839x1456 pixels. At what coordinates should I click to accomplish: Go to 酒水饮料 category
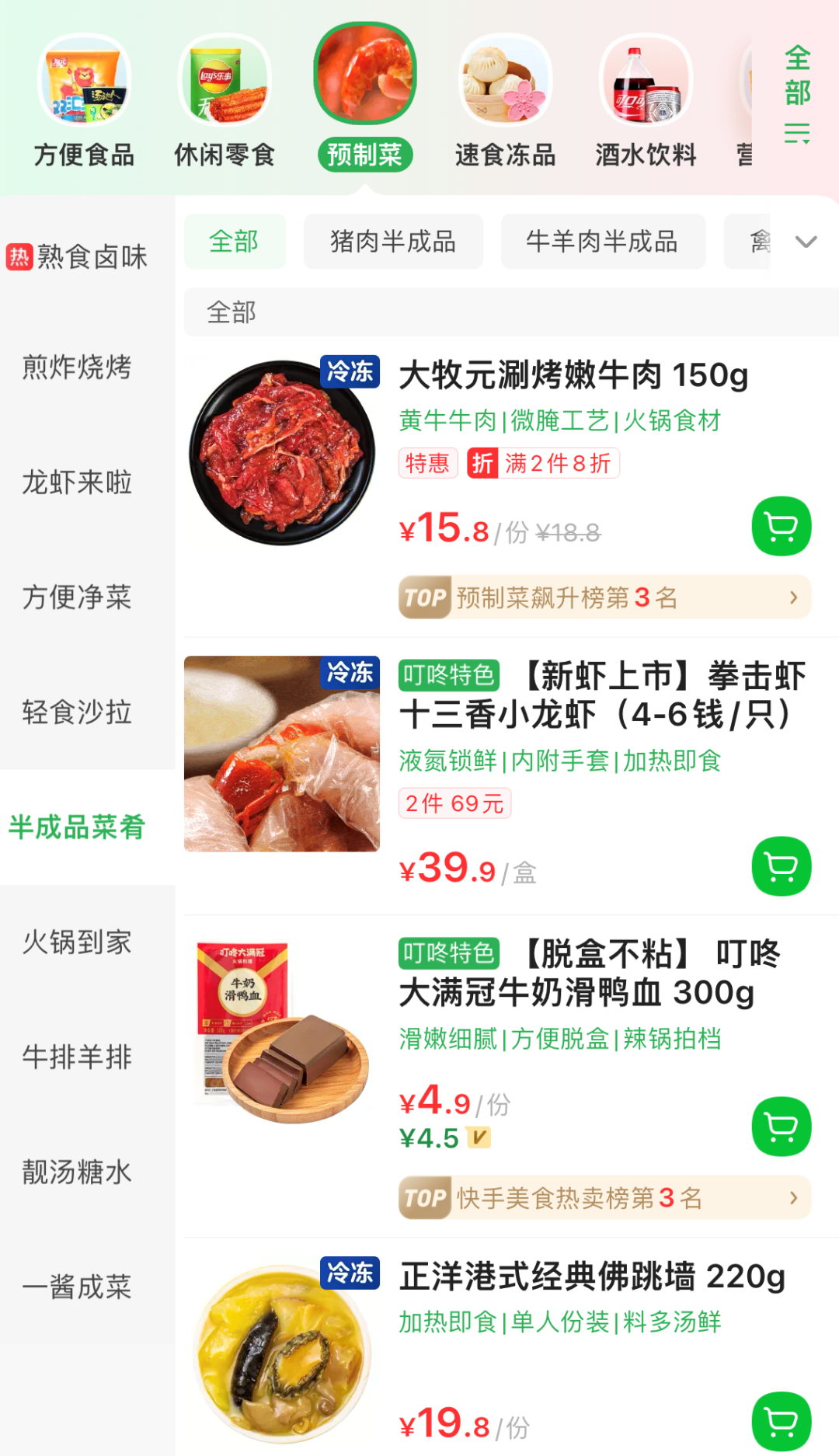pyautogui.click(x=646, y=101)
